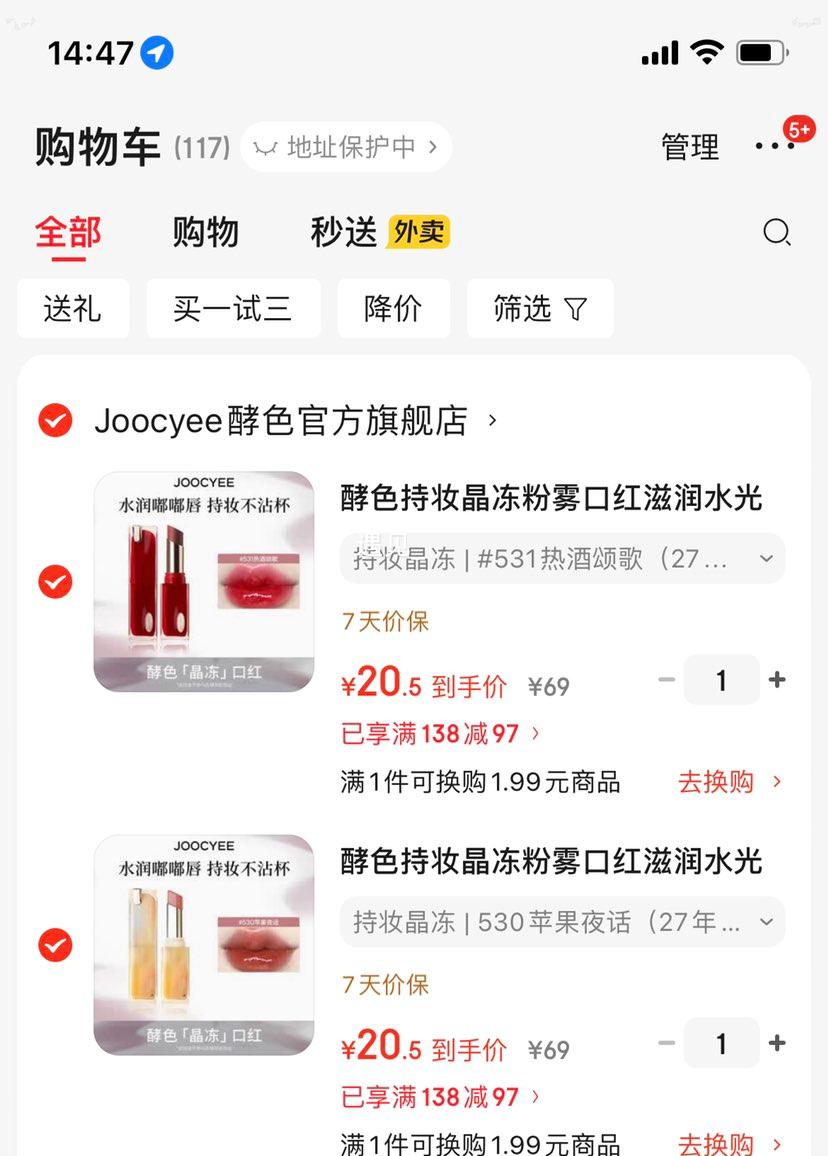This screenshot has height=1156, width=828.
Task: Open Joocyee酵色官方旗舰店 store page
Action: tap(290, 421)
